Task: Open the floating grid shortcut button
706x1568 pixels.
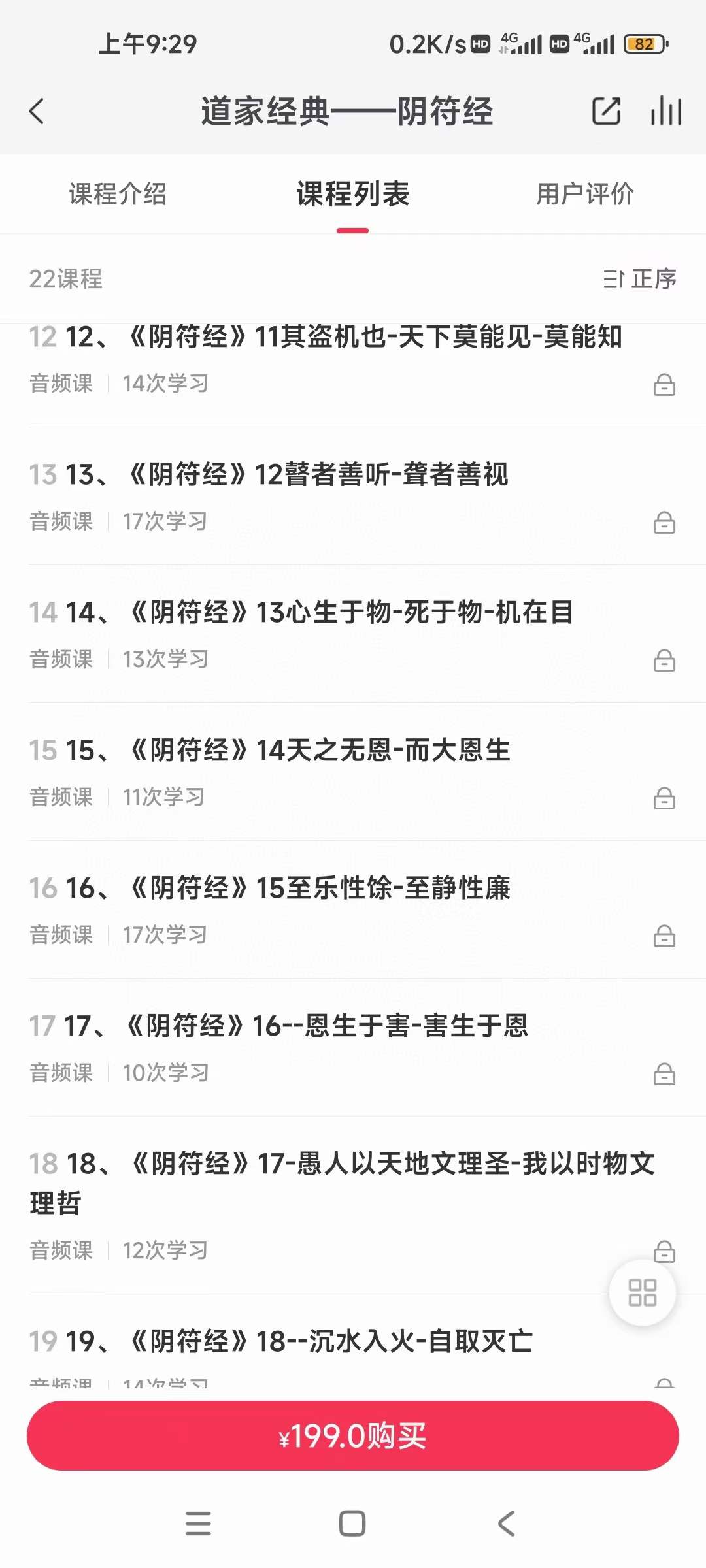Action: pos(643,1292)
